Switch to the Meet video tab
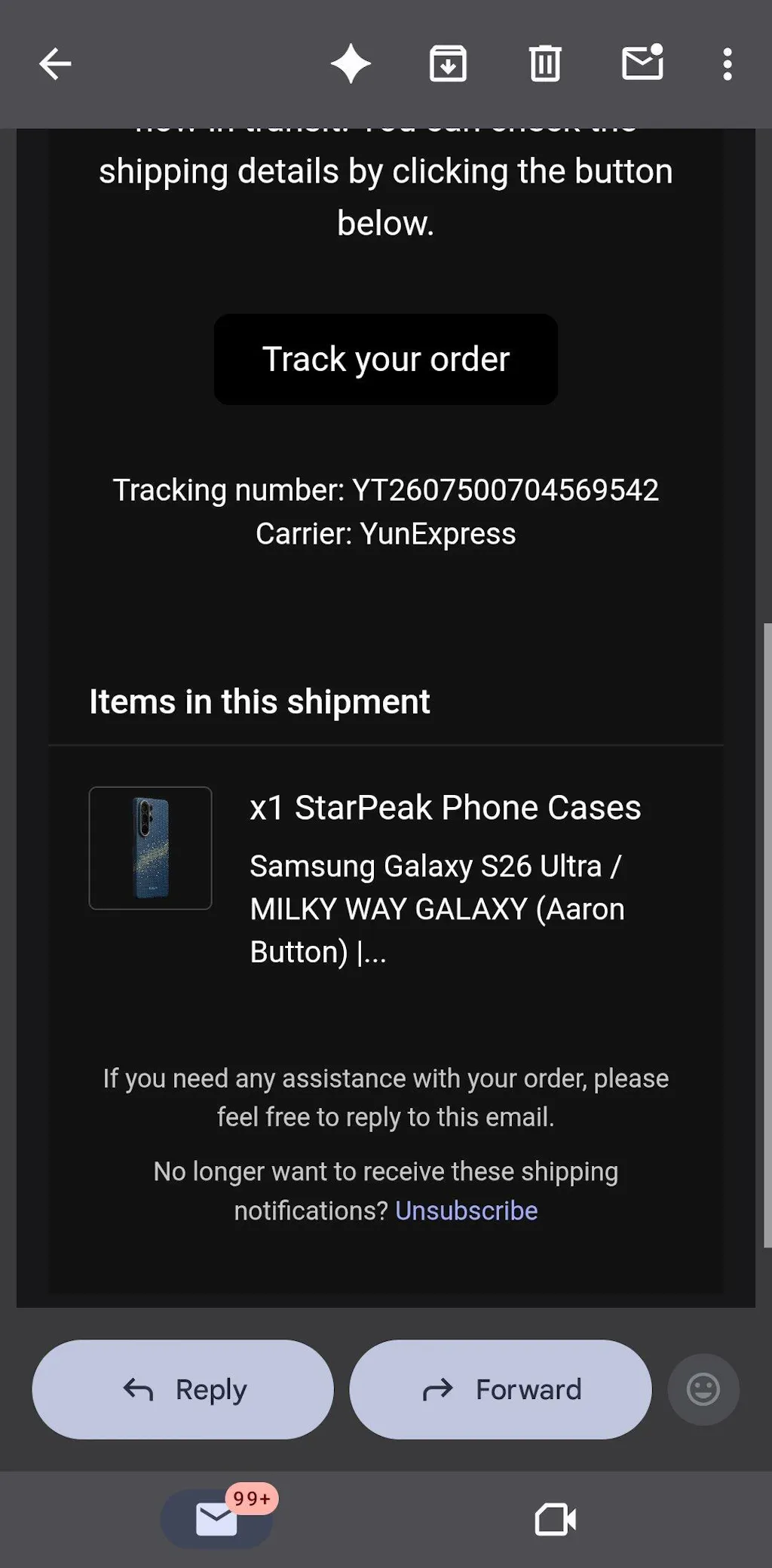Viewport: 772px width, 1568px height. click(x=555, y=1519)
